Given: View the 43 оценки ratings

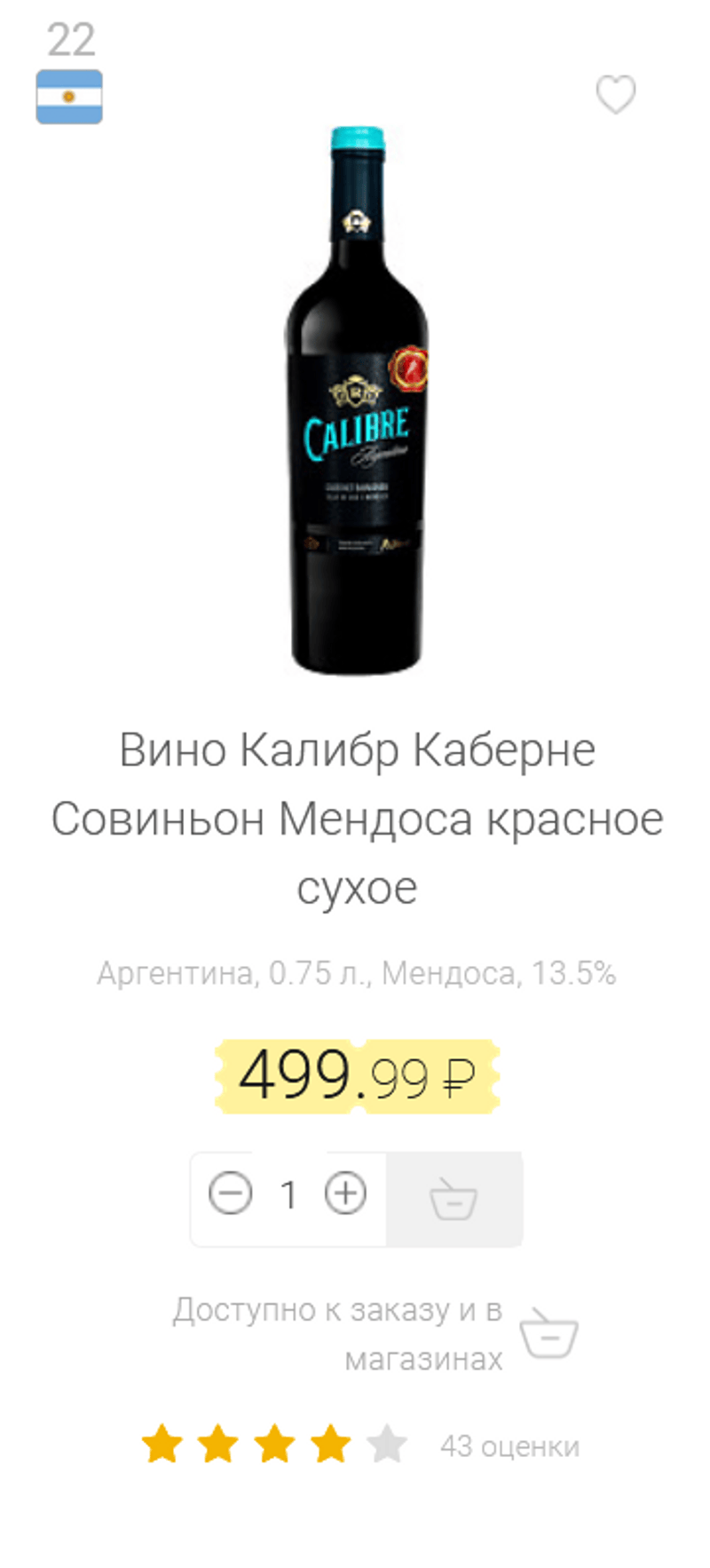Looking at the screenshot, I should [x=509, y=1445].
